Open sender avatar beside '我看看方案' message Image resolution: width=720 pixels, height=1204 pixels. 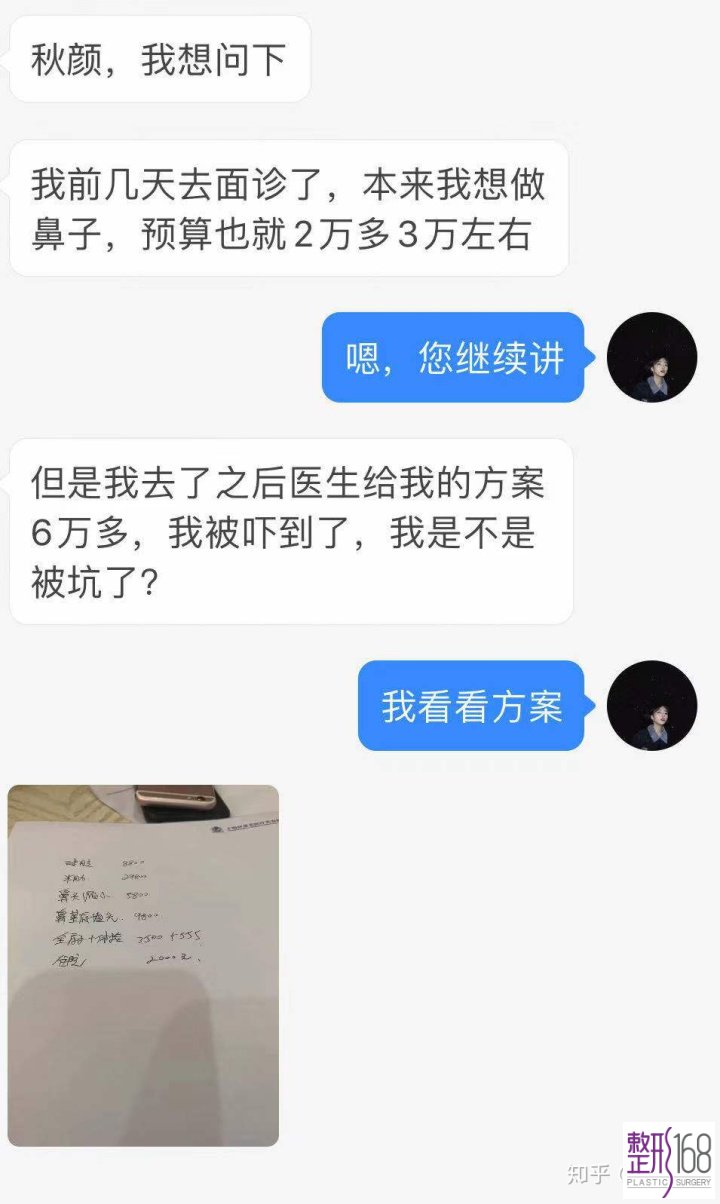tap(652, 705)
